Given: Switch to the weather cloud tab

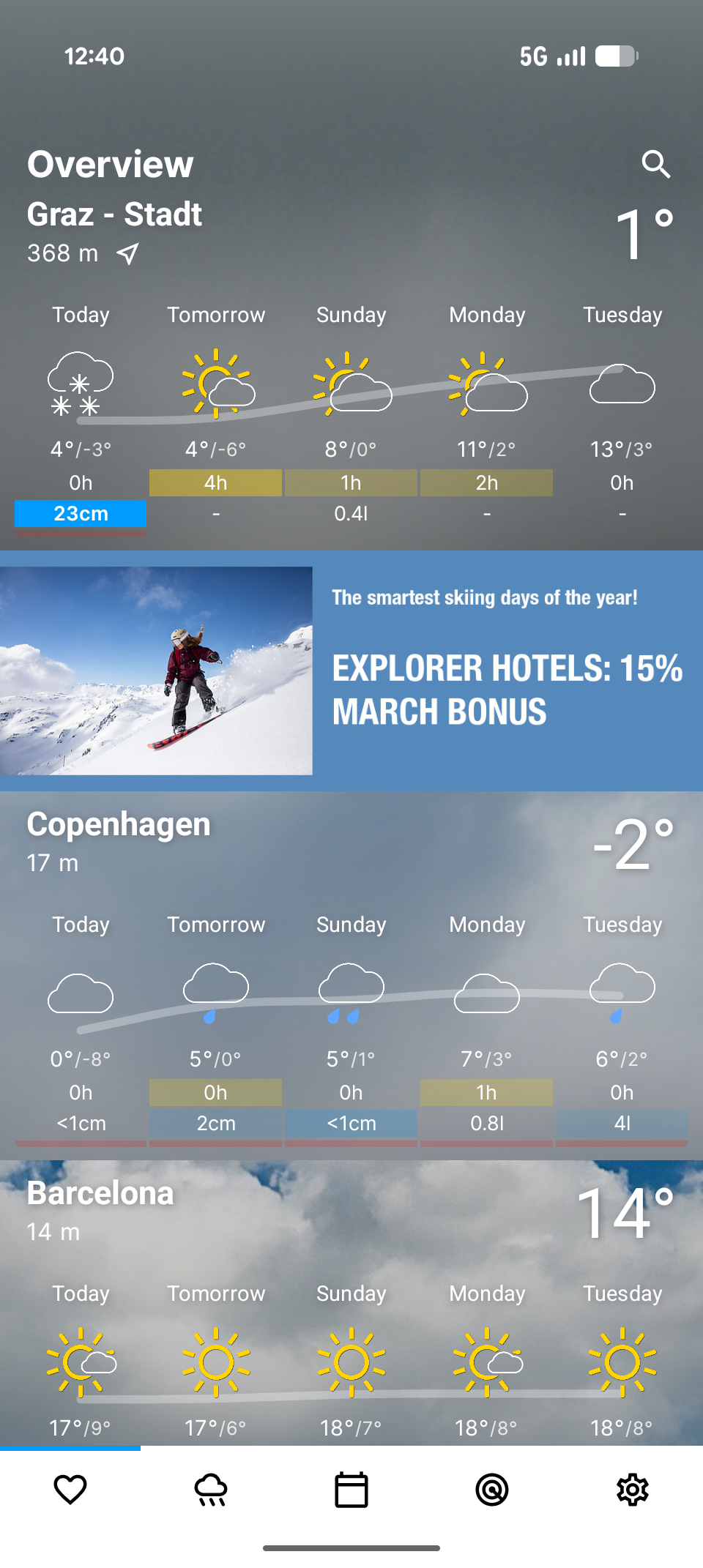Looking at the screenshot, I should click(x=211, y=1490).
